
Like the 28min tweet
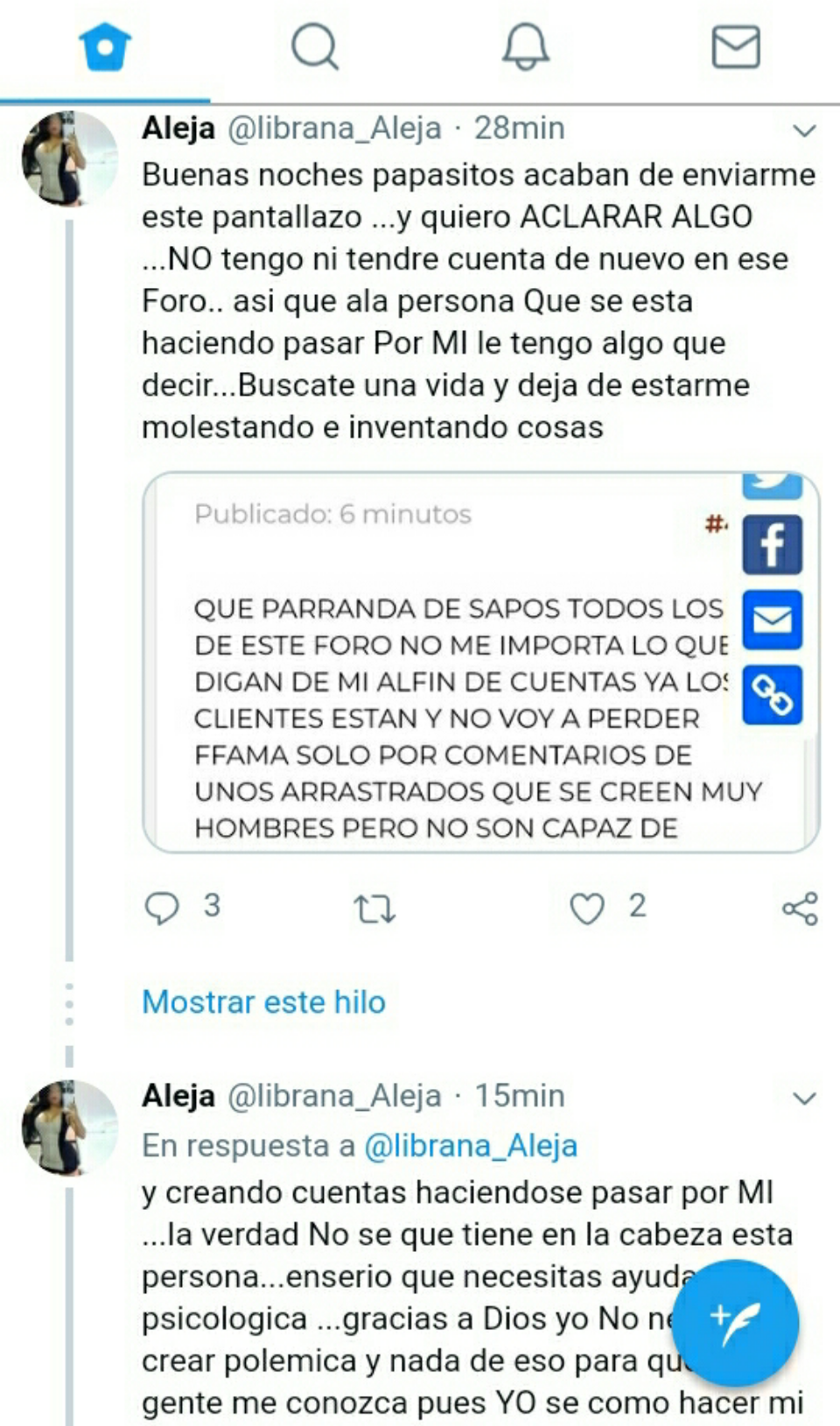point(587,909)
